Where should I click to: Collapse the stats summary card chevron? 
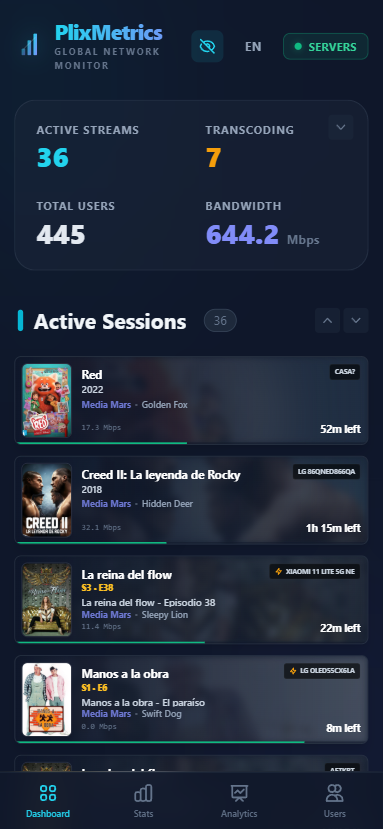(341, 127)
